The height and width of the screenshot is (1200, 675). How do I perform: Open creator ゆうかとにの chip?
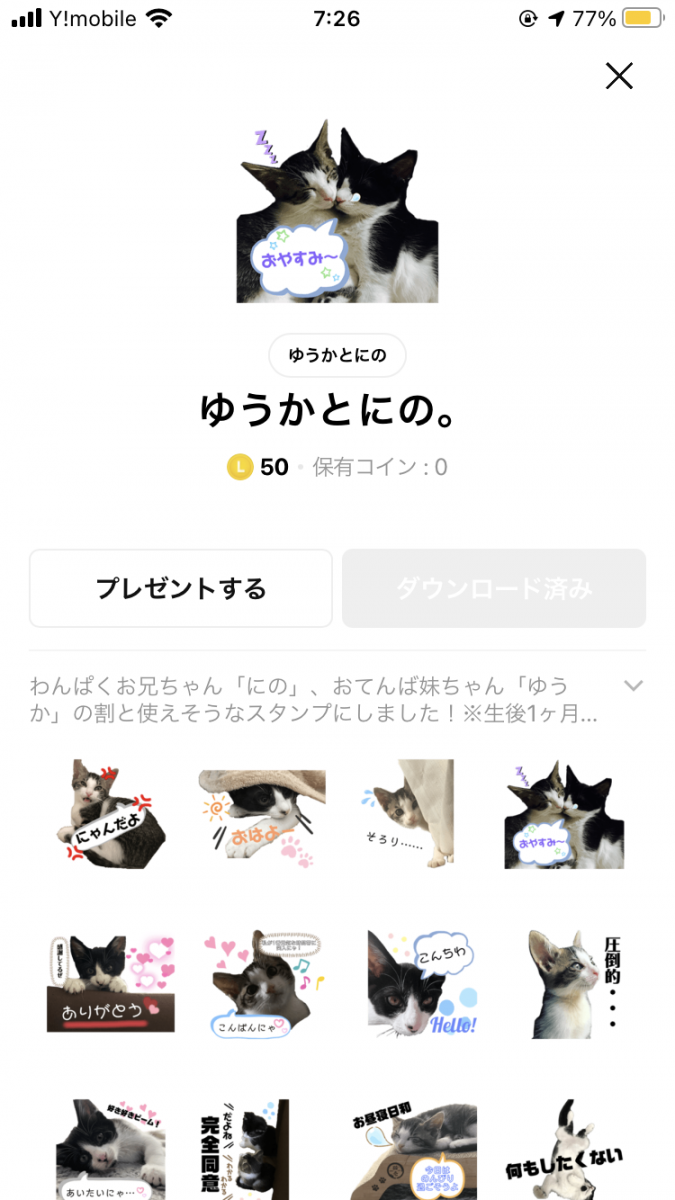[337, 355]
